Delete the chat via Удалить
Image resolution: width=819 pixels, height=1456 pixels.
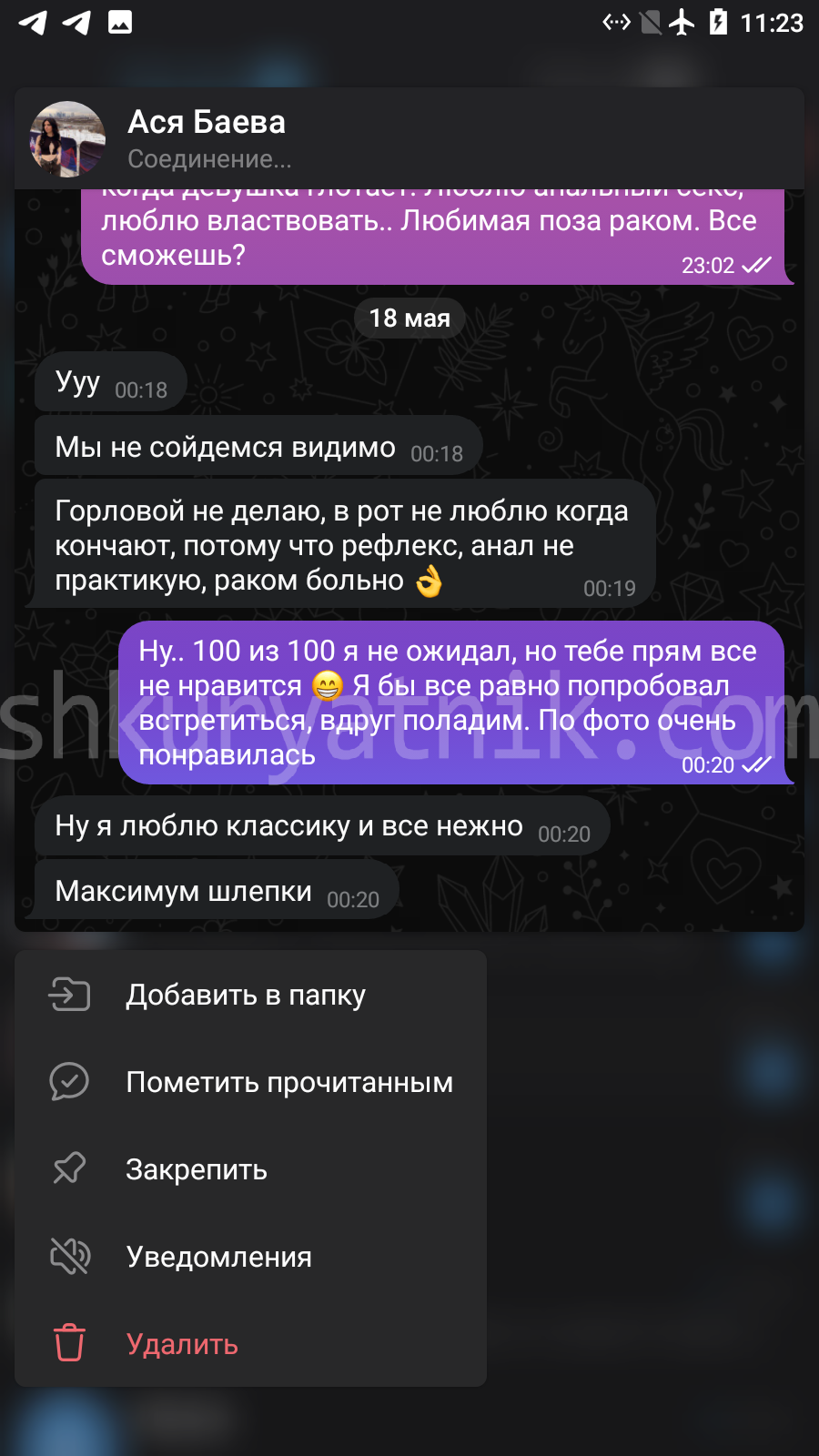[250, 1344]
